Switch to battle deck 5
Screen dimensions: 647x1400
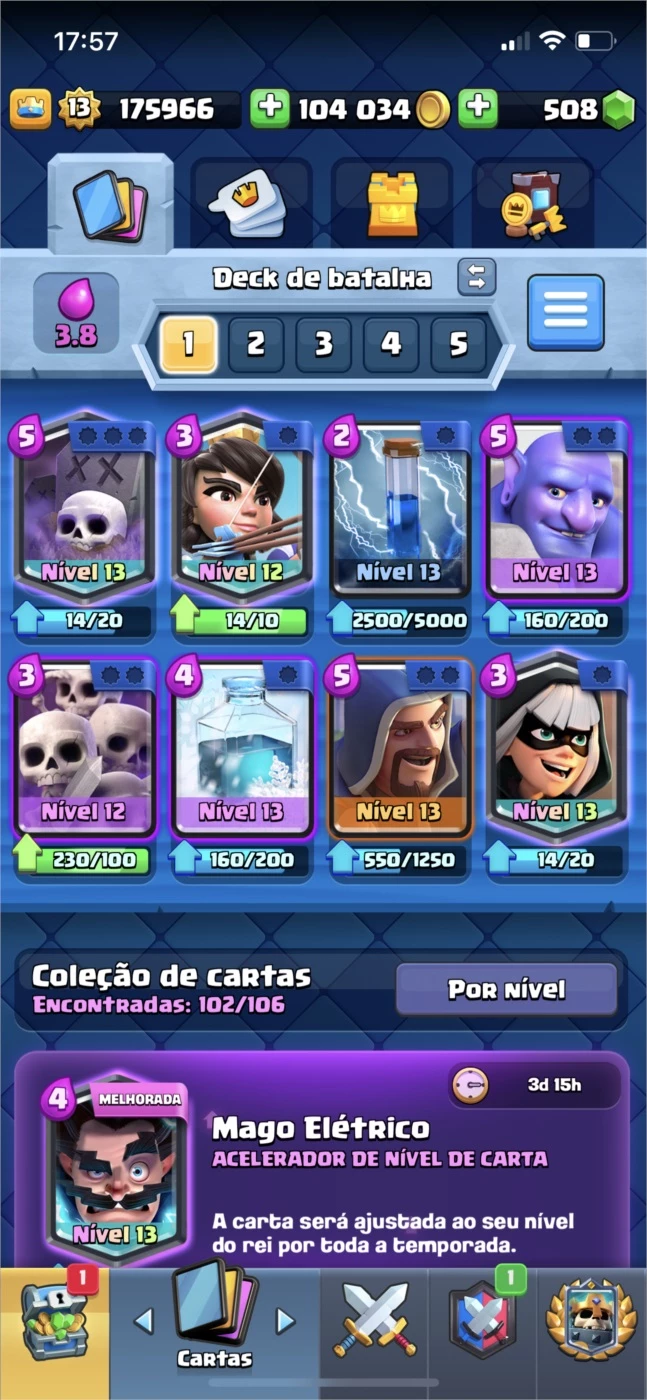pos(458,345)
